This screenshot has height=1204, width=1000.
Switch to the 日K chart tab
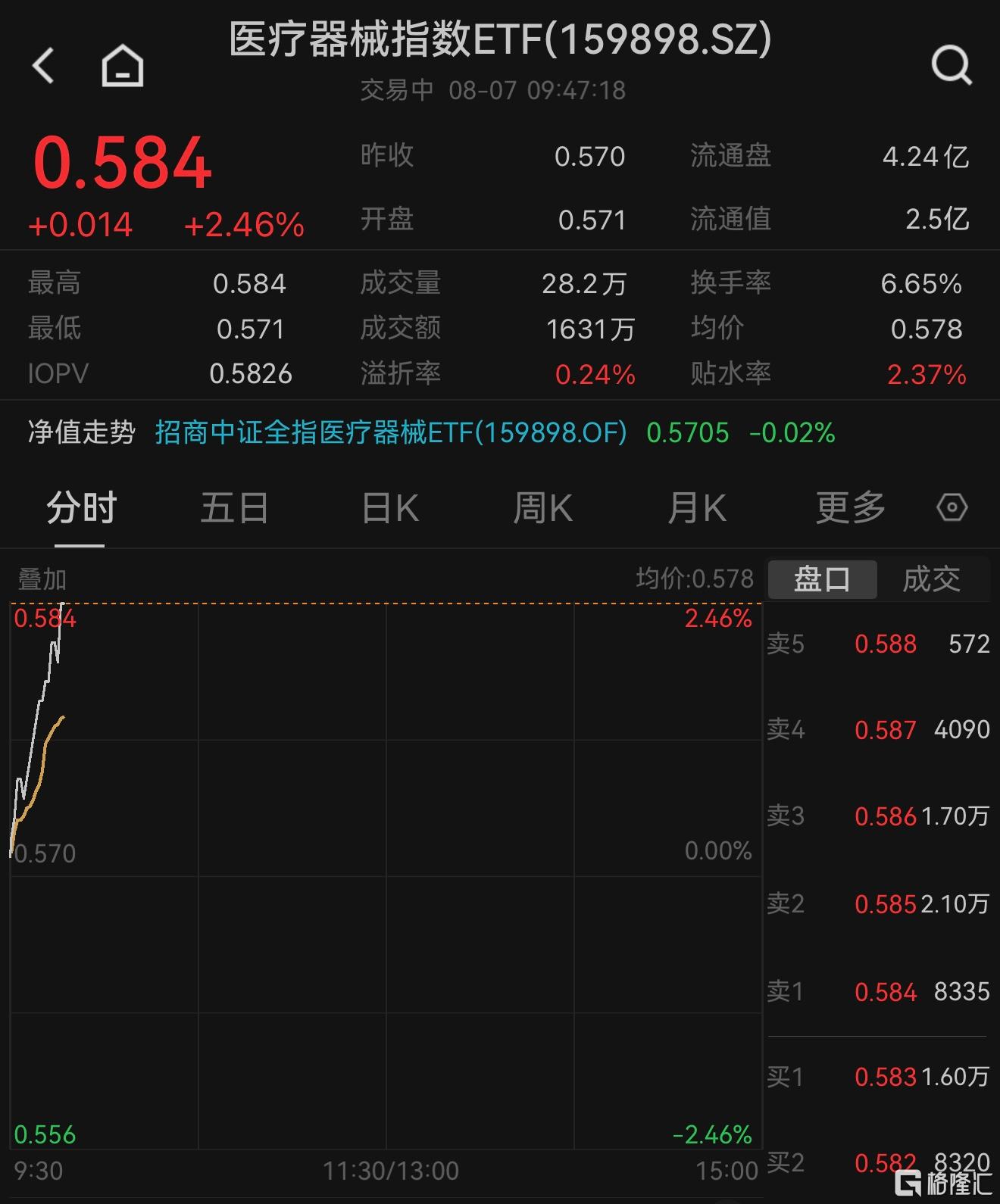(390, 507)
